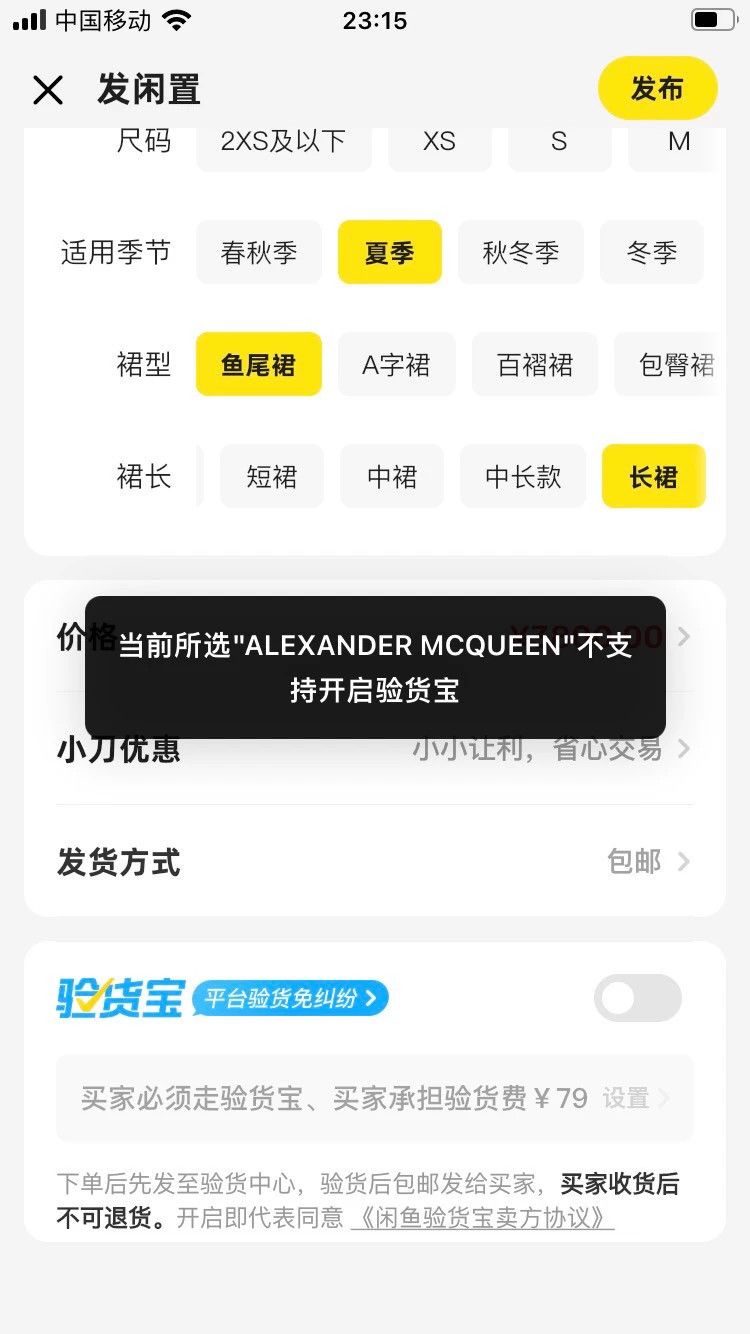Select 冬季 season option

(652, 252)
